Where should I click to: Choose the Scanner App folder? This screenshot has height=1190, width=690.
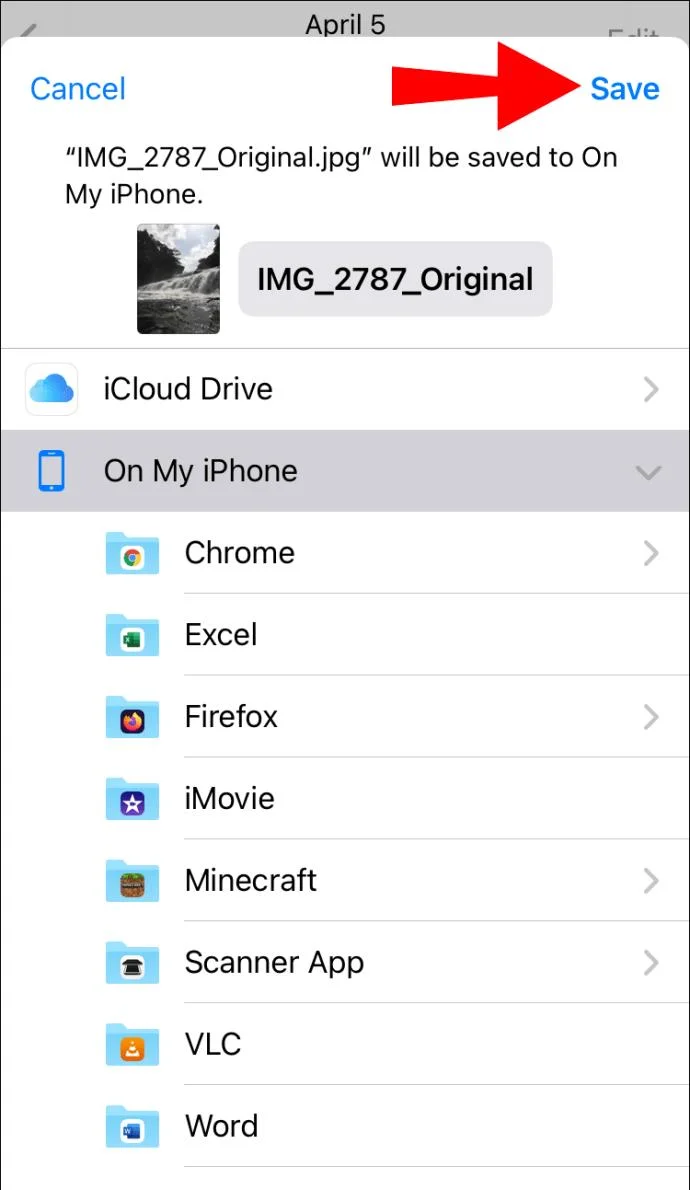pos(395,963)
